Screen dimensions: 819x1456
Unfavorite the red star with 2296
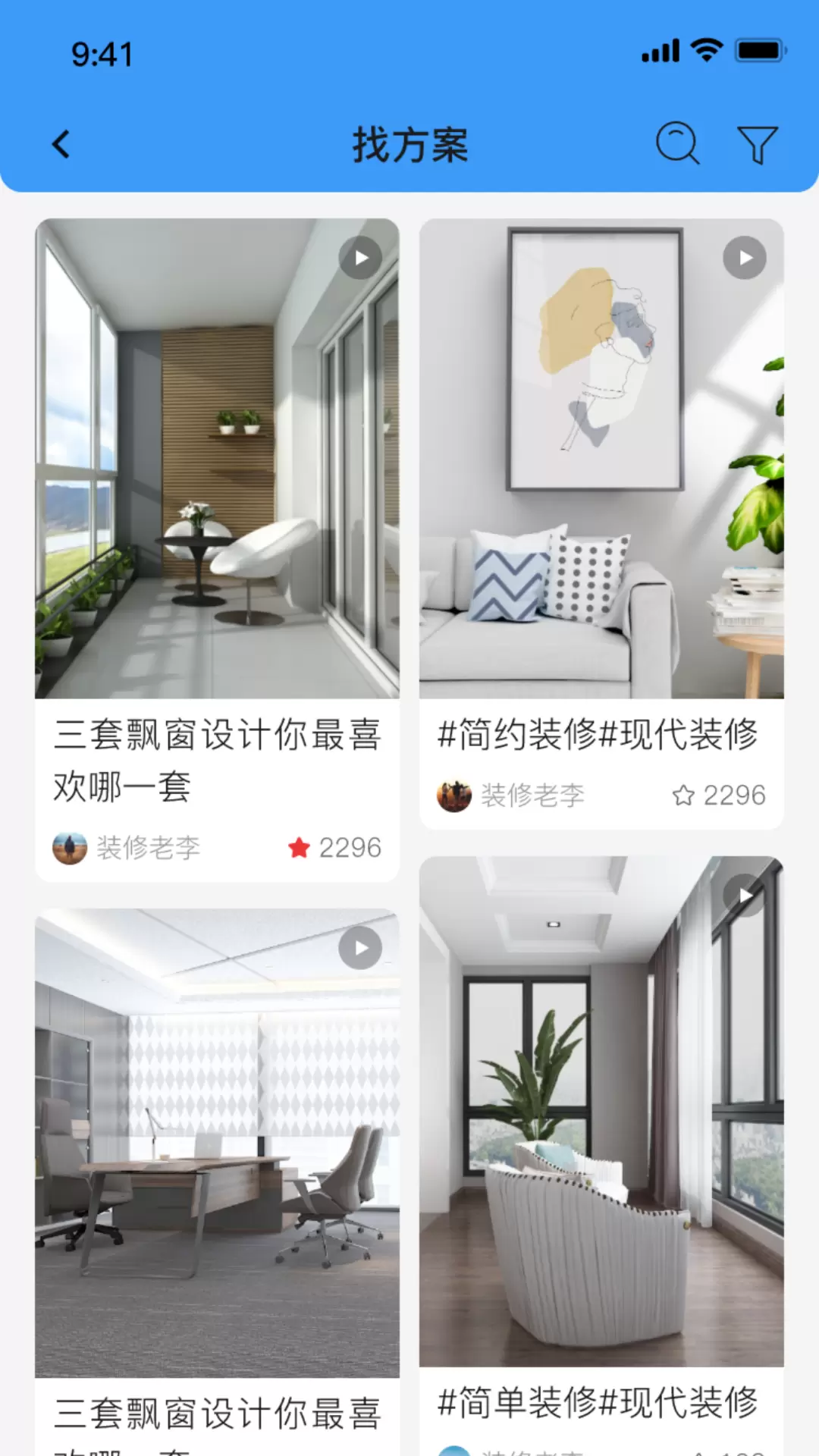pos(300,848)
